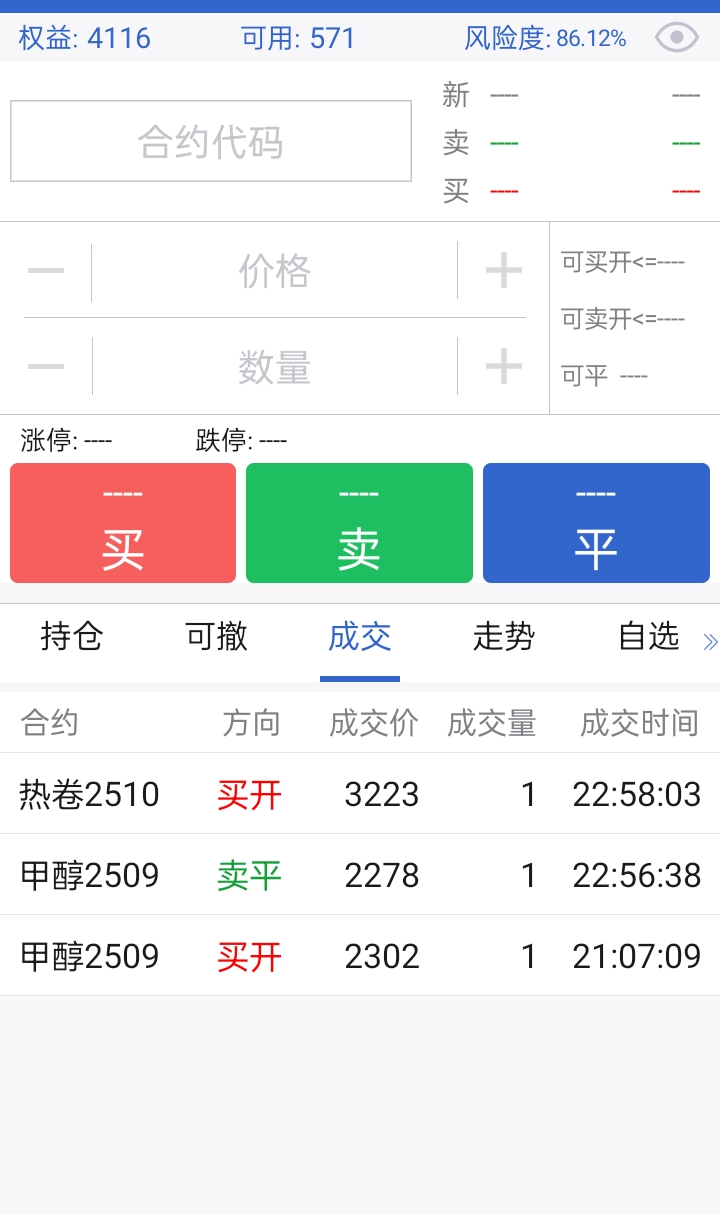Viewport: 720px width, 1214px height.
Task: Increase price with the plus button
Action: tap(503, 271)
